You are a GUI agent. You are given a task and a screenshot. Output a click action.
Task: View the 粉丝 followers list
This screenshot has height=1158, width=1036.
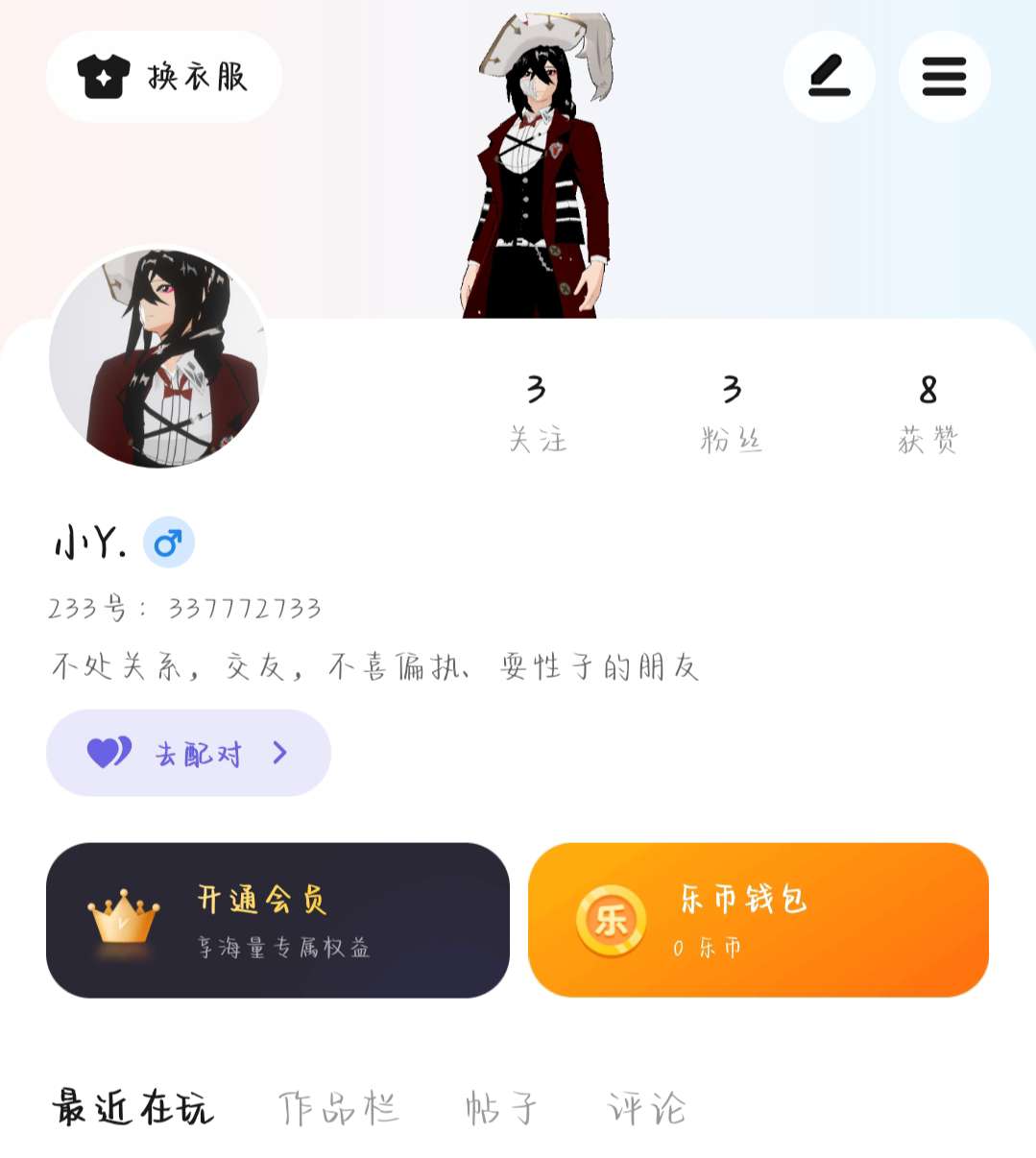click(x=732, y=413)
